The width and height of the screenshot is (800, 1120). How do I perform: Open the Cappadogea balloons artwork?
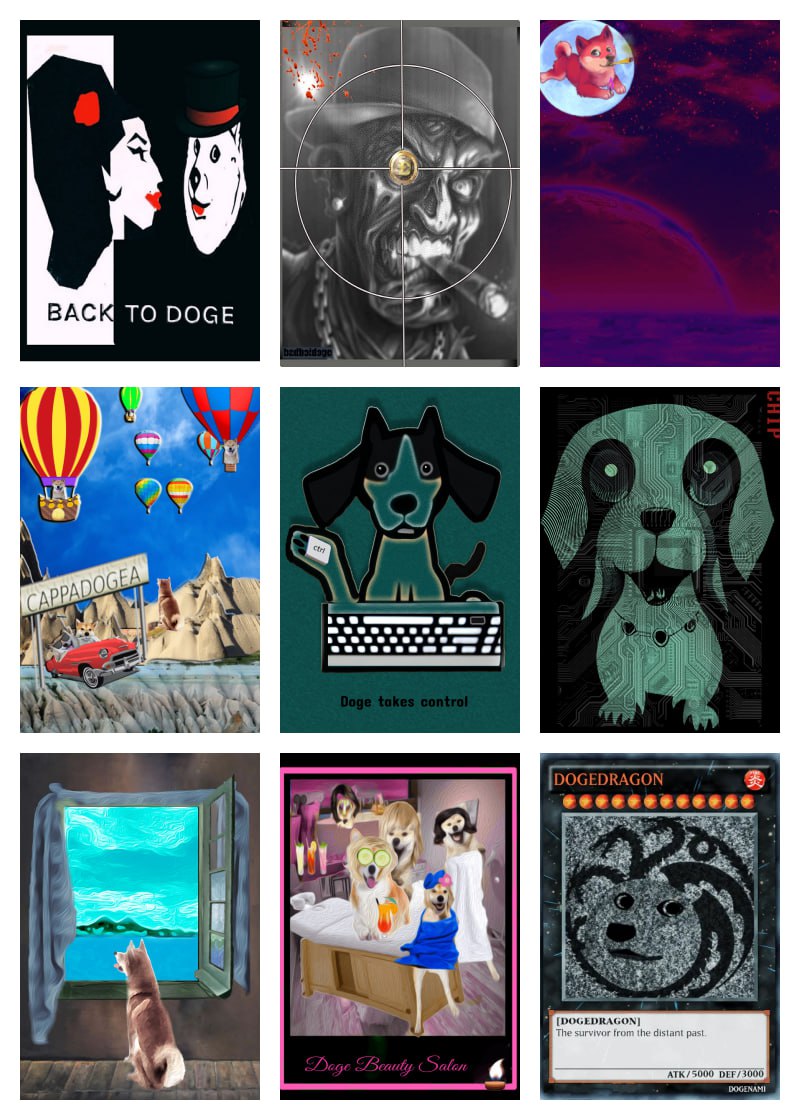[140, 560]
